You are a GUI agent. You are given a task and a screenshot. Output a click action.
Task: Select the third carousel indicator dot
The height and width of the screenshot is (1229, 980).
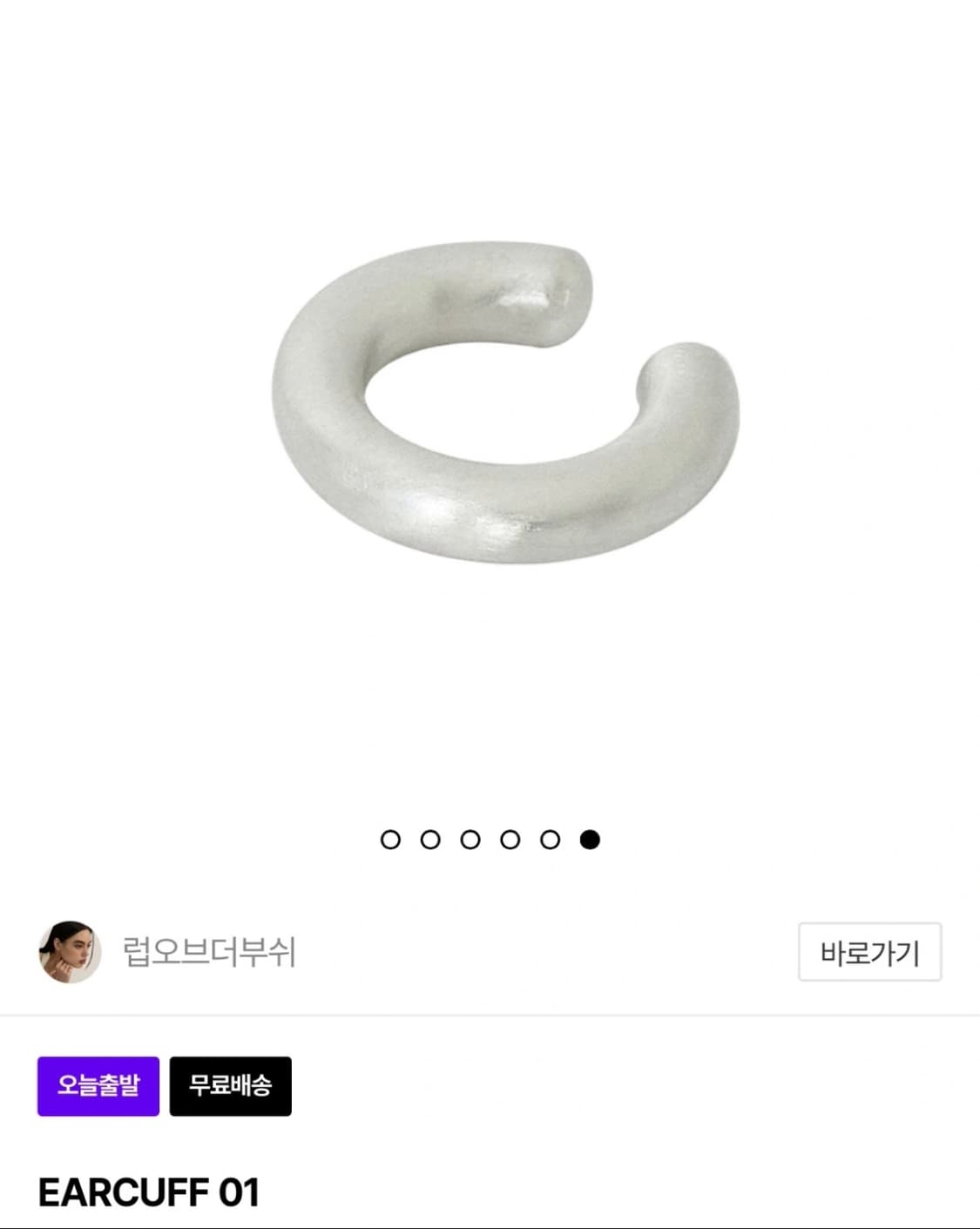coord(470,840)
